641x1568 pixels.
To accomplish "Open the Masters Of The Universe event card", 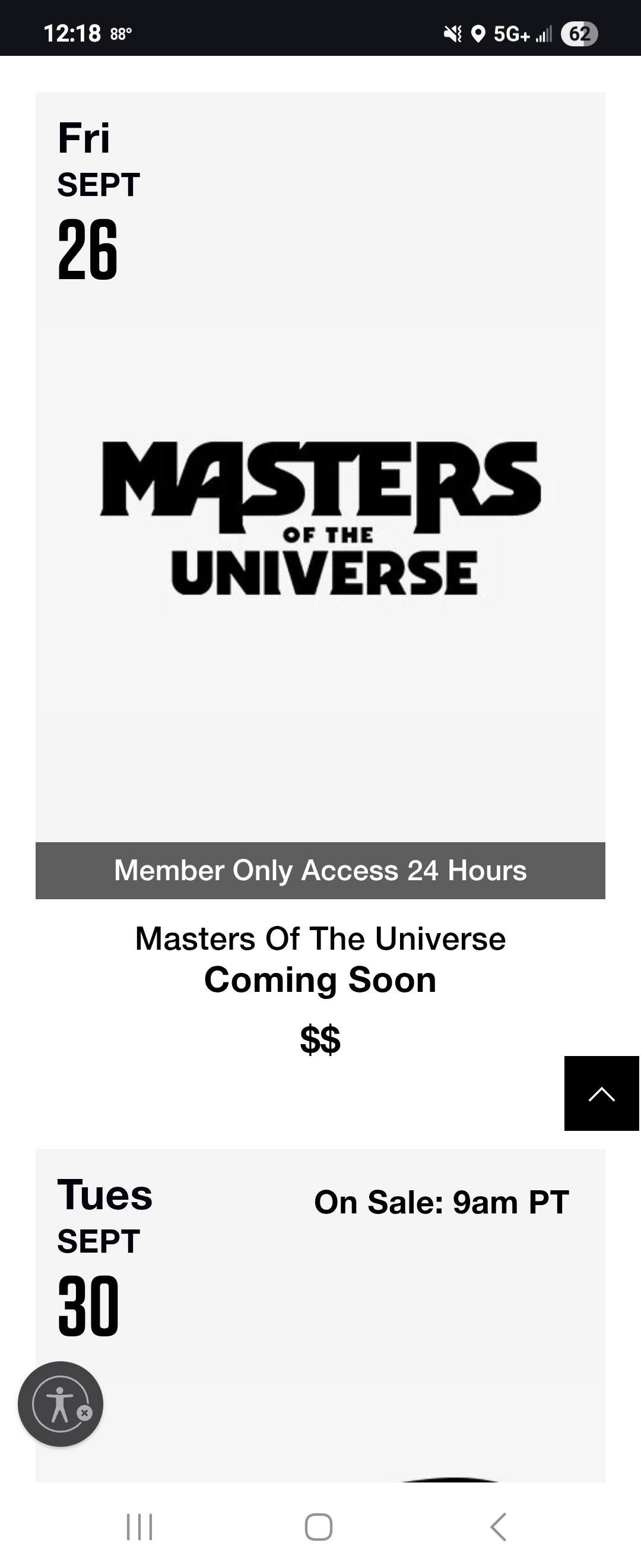I will [x=320, y=517].
